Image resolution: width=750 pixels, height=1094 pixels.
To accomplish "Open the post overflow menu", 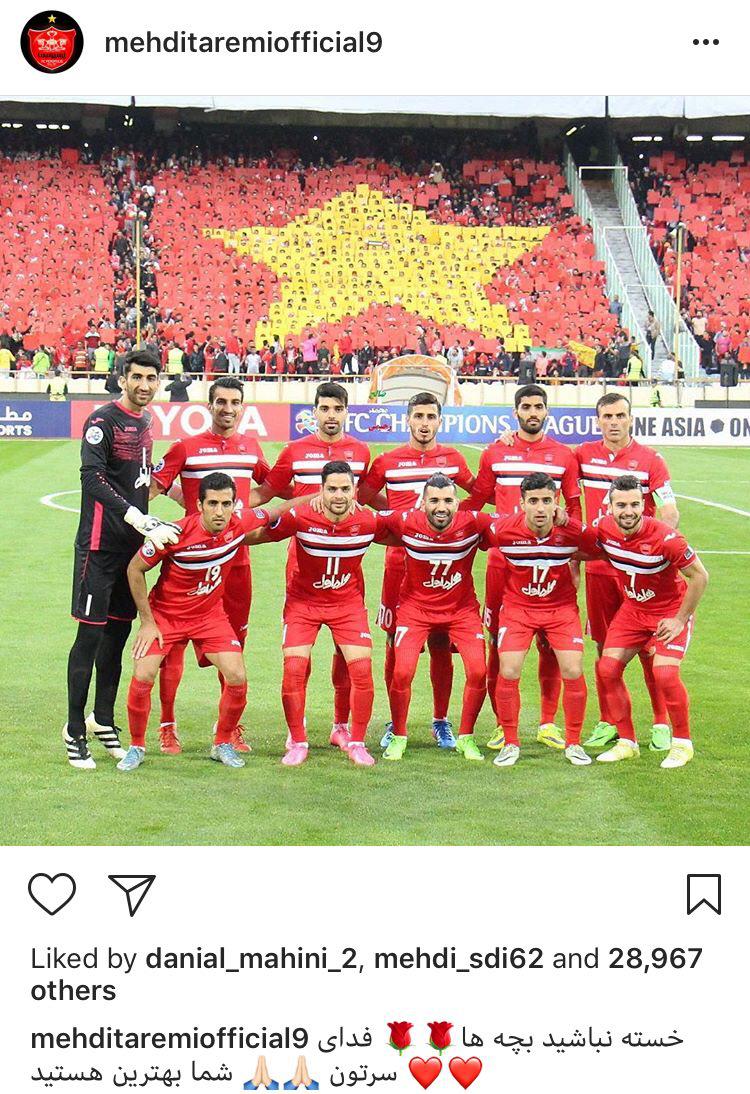I will [x=705, y=42].
